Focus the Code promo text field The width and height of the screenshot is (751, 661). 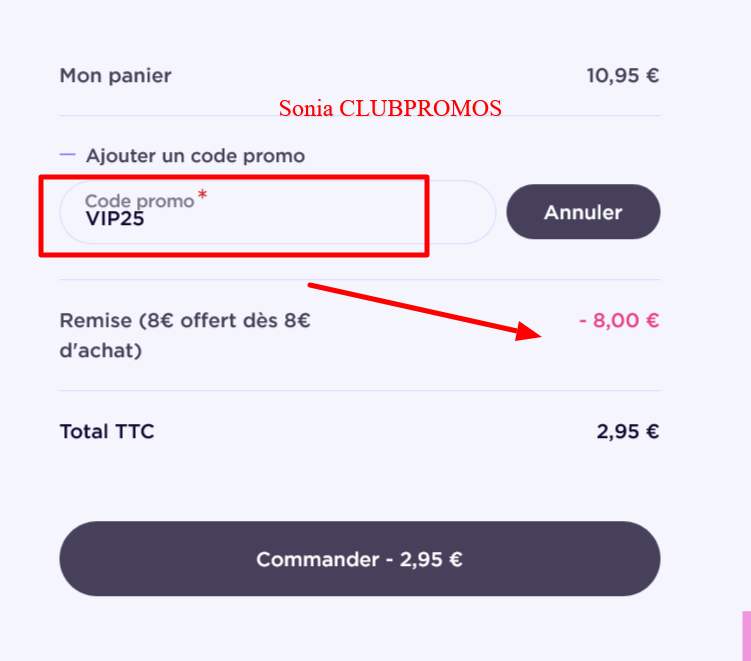(277, 212)
